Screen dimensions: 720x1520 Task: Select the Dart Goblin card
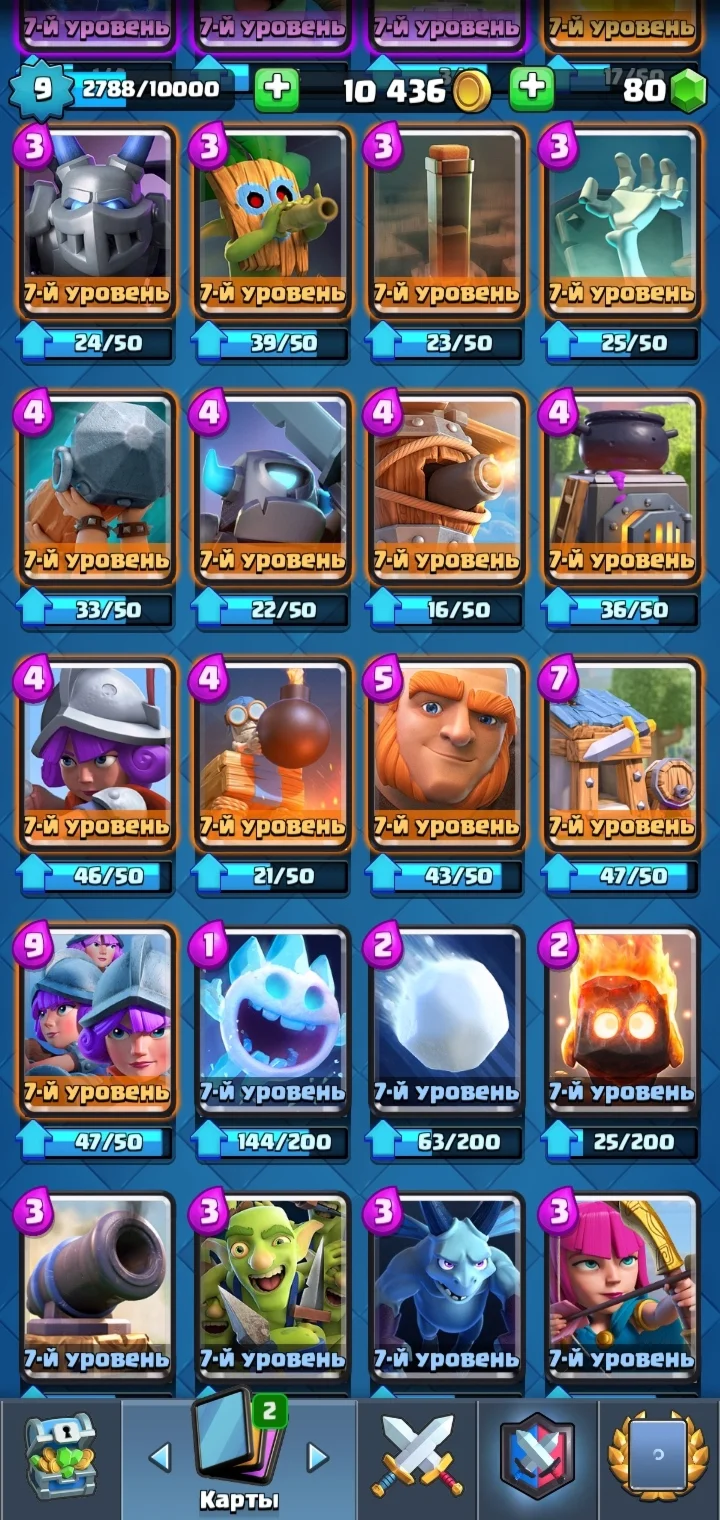pos(272,222)
